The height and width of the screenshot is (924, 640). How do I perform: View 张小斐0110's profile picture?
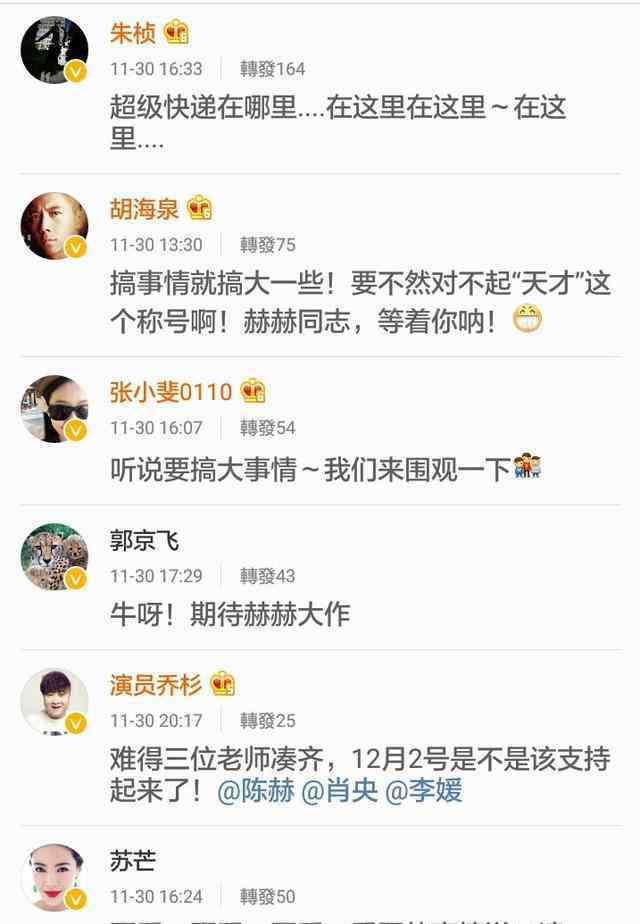pyautogui.click(x=54, y=409)
